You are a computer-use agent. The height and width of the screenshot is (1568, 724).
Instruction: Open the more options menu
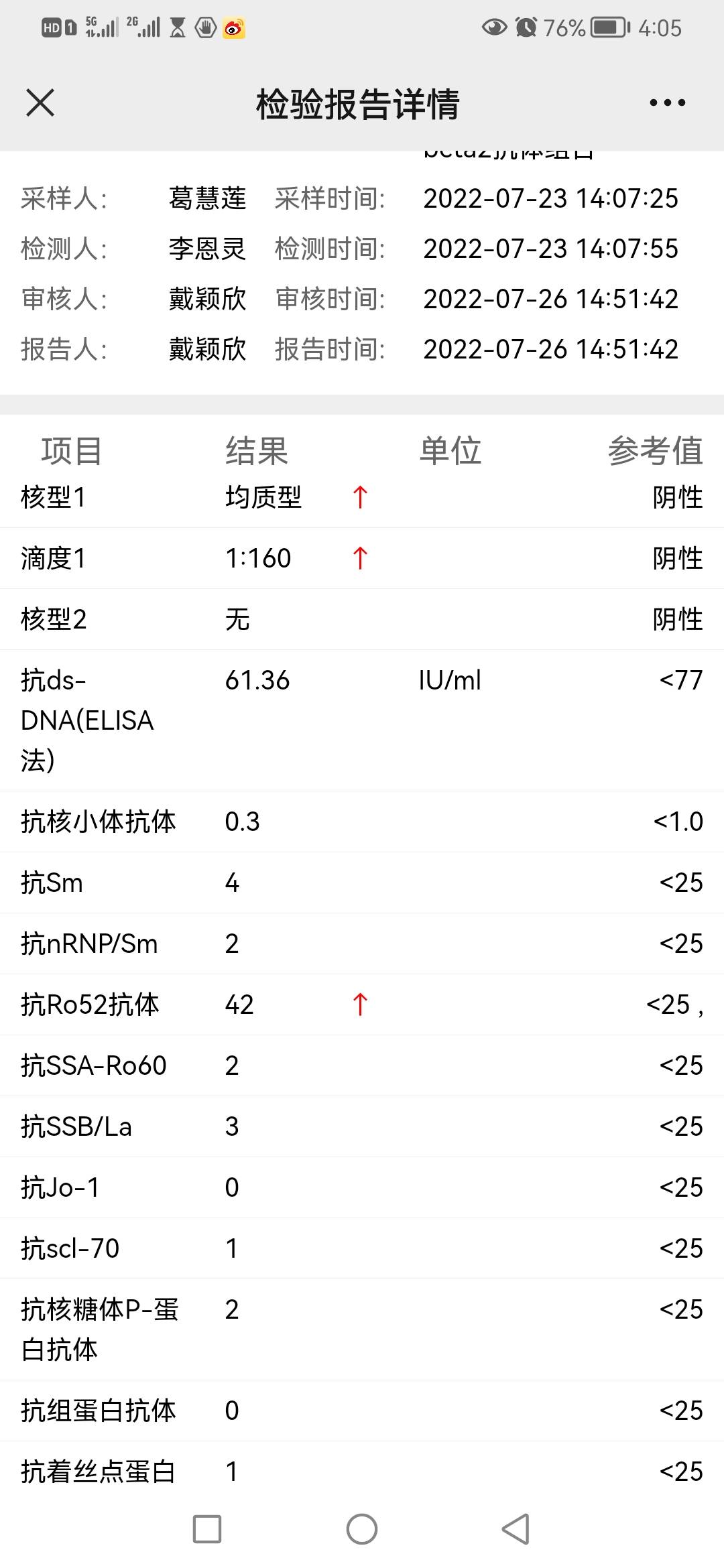[668, 103]
